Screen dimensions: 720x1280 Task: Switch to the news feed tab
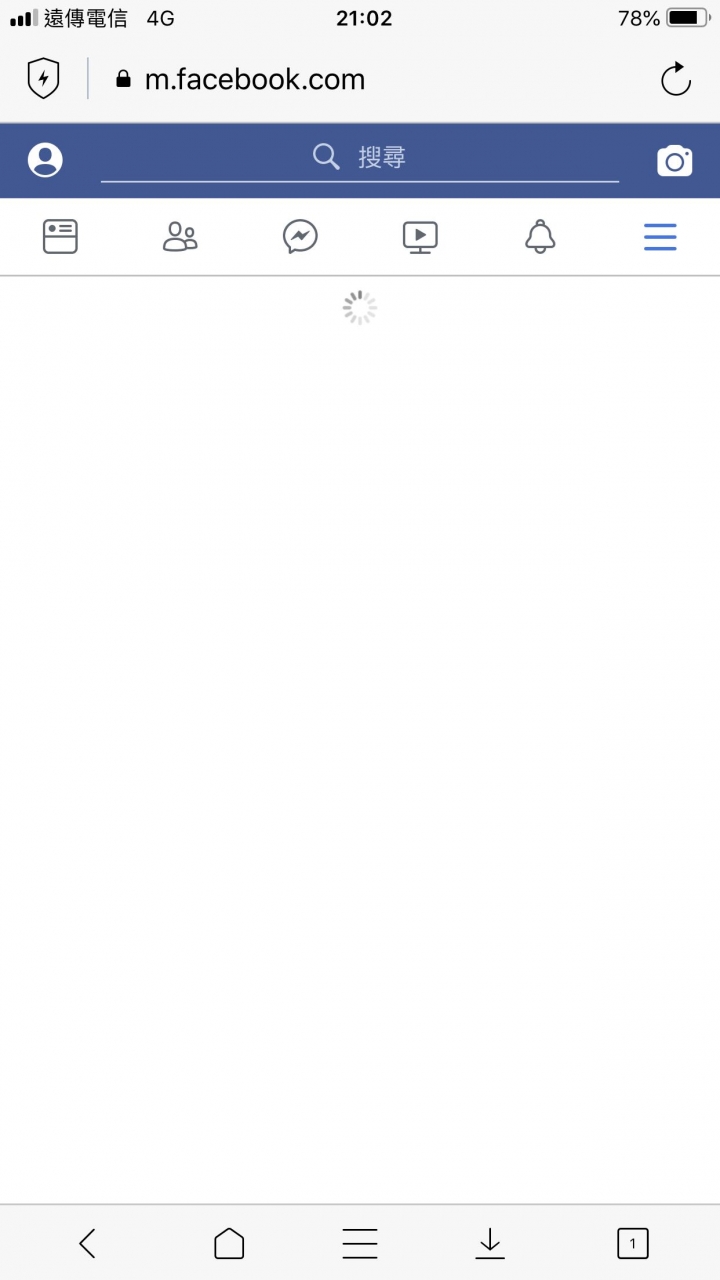(x=60, y=237)
